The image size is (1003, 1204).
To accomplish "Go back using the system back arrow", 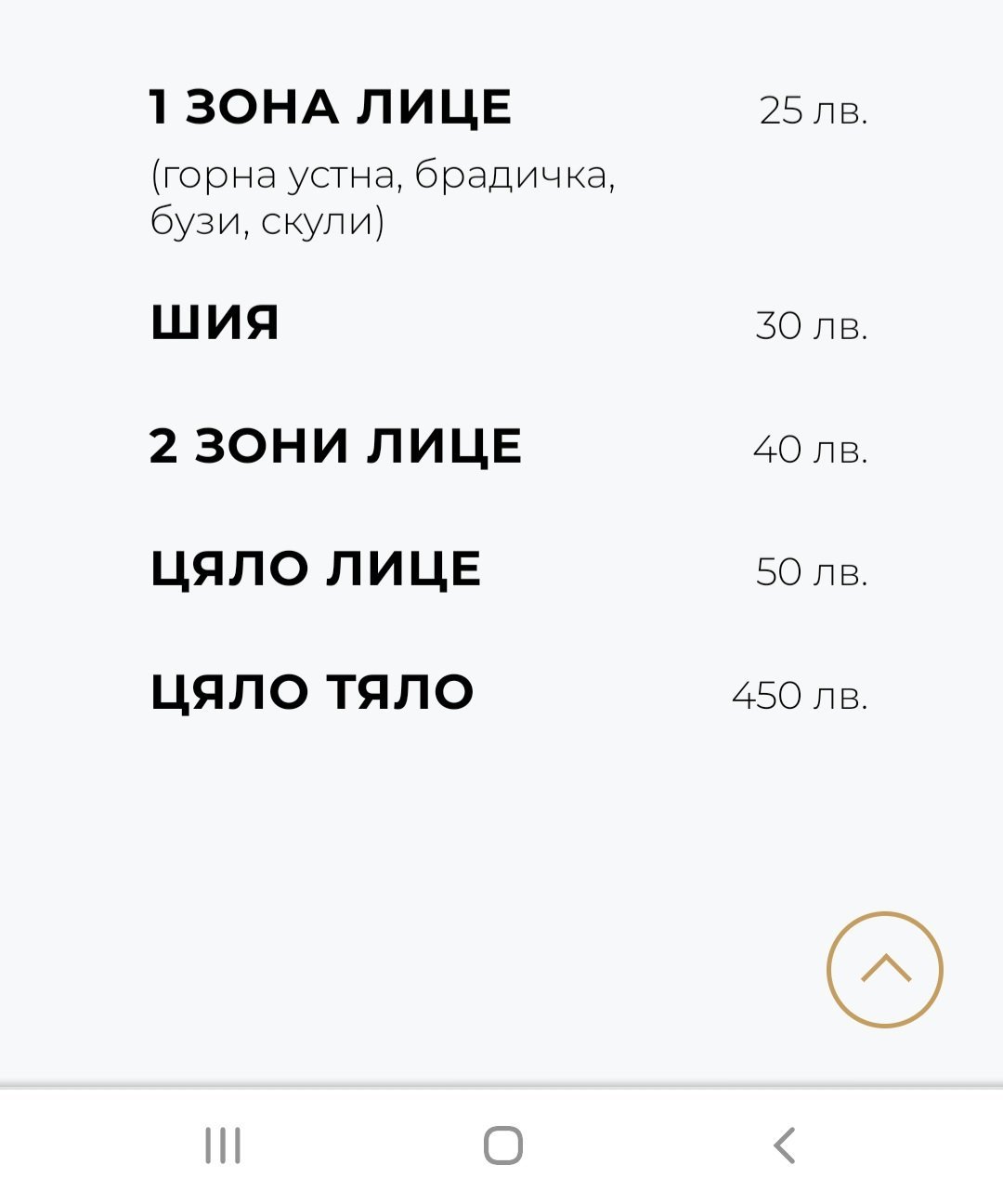I will [785, 1145].
